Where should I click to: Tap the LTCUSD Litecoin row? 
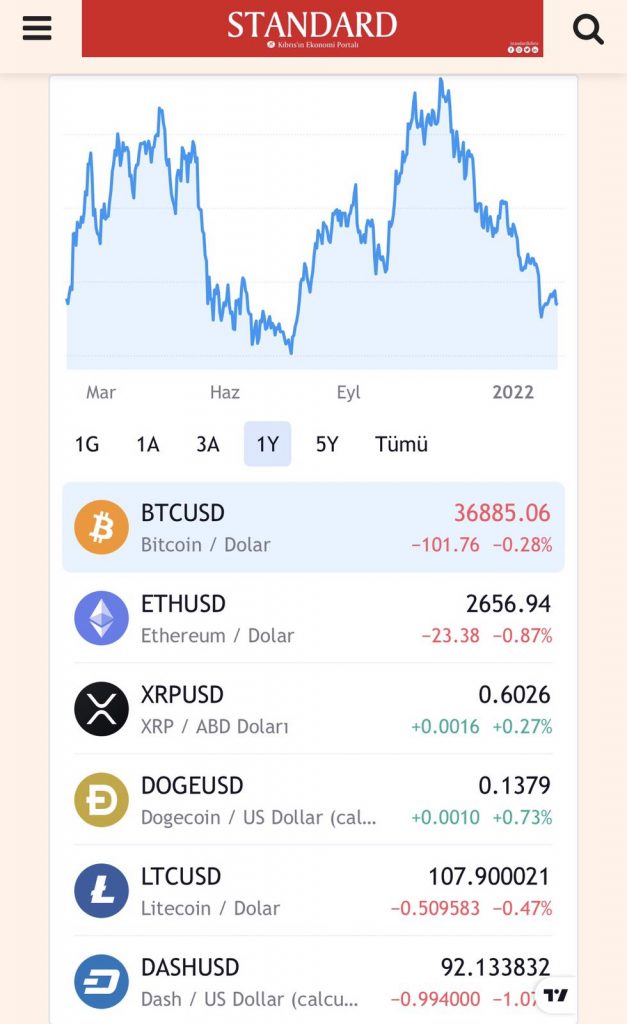[313, 891]
